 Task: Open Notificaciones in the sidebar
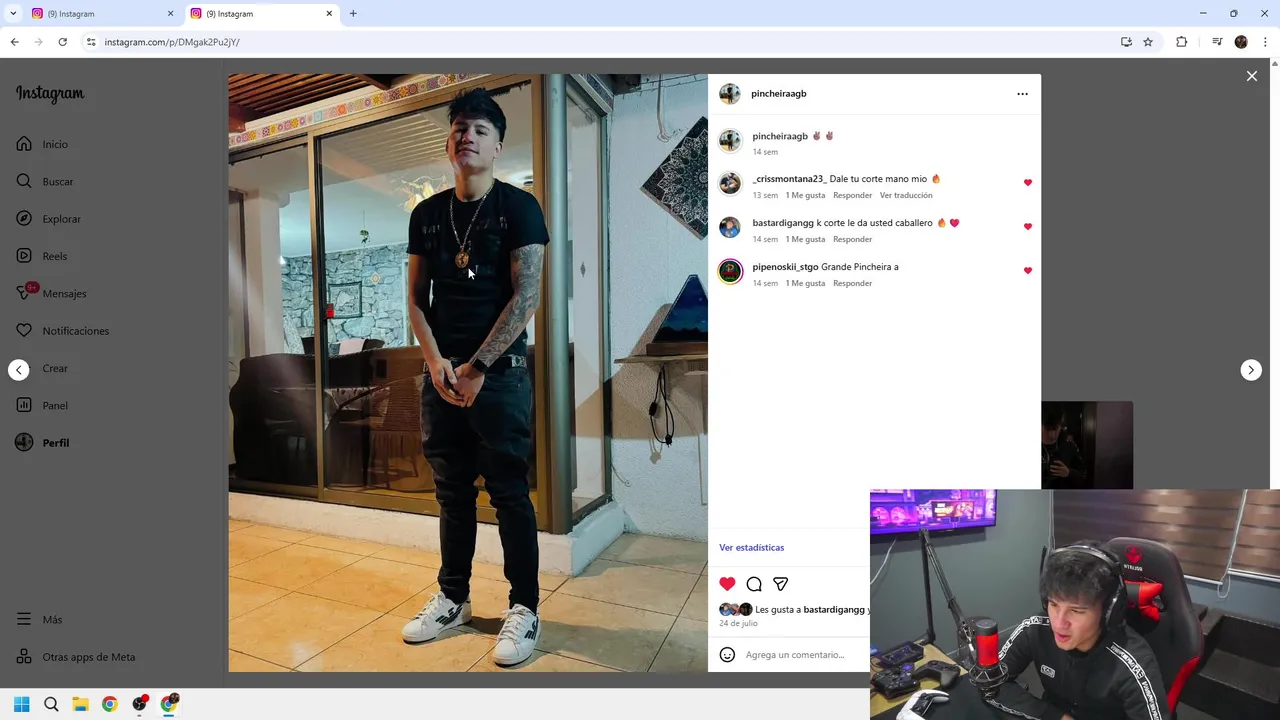(75, 331)
